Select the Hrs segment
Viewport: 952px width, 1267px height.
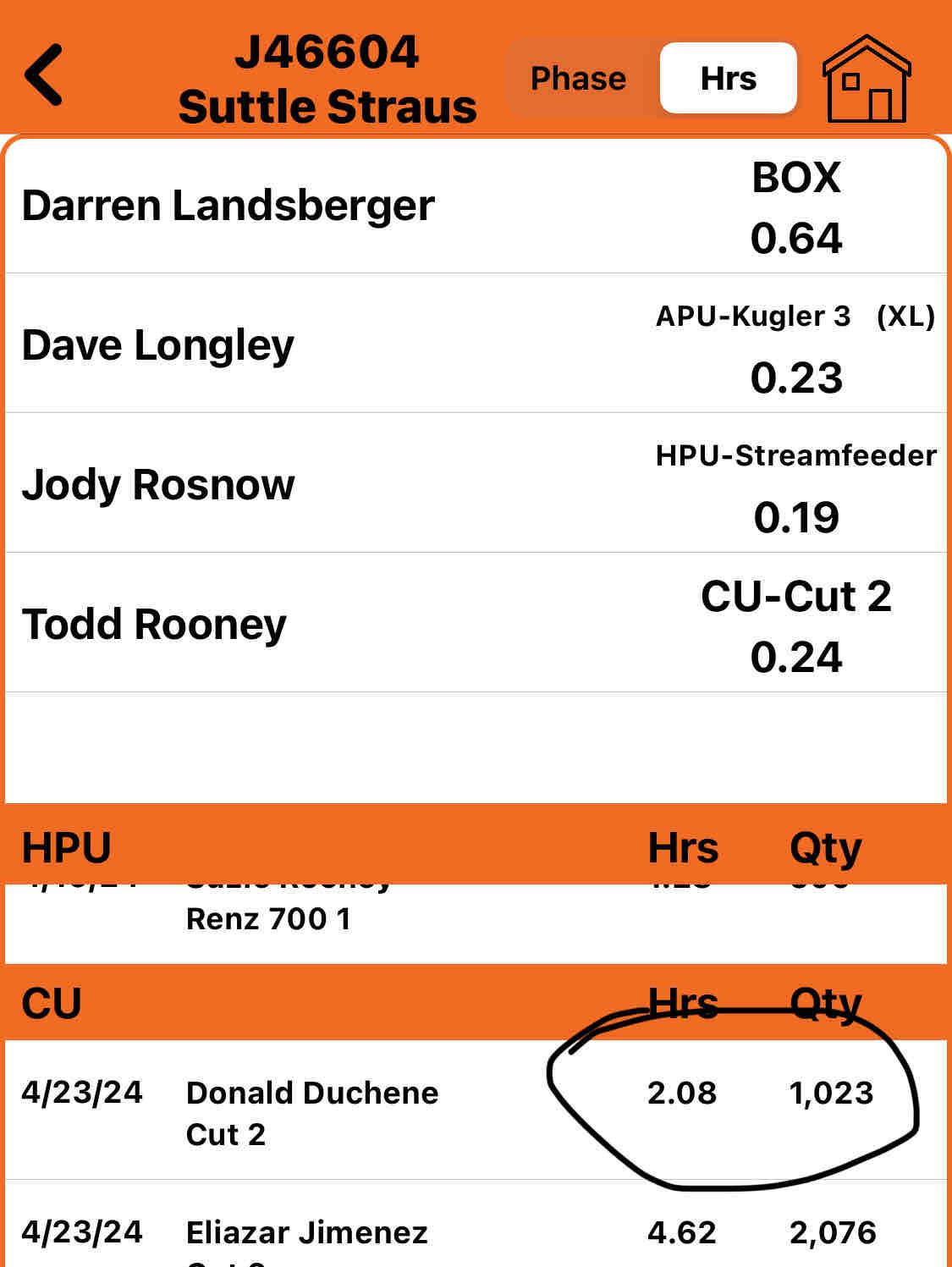728,79
